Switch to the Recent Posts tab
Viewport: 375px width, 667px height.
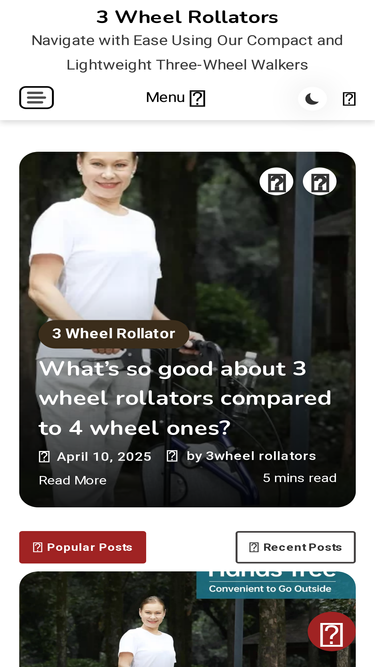(295, 547)
